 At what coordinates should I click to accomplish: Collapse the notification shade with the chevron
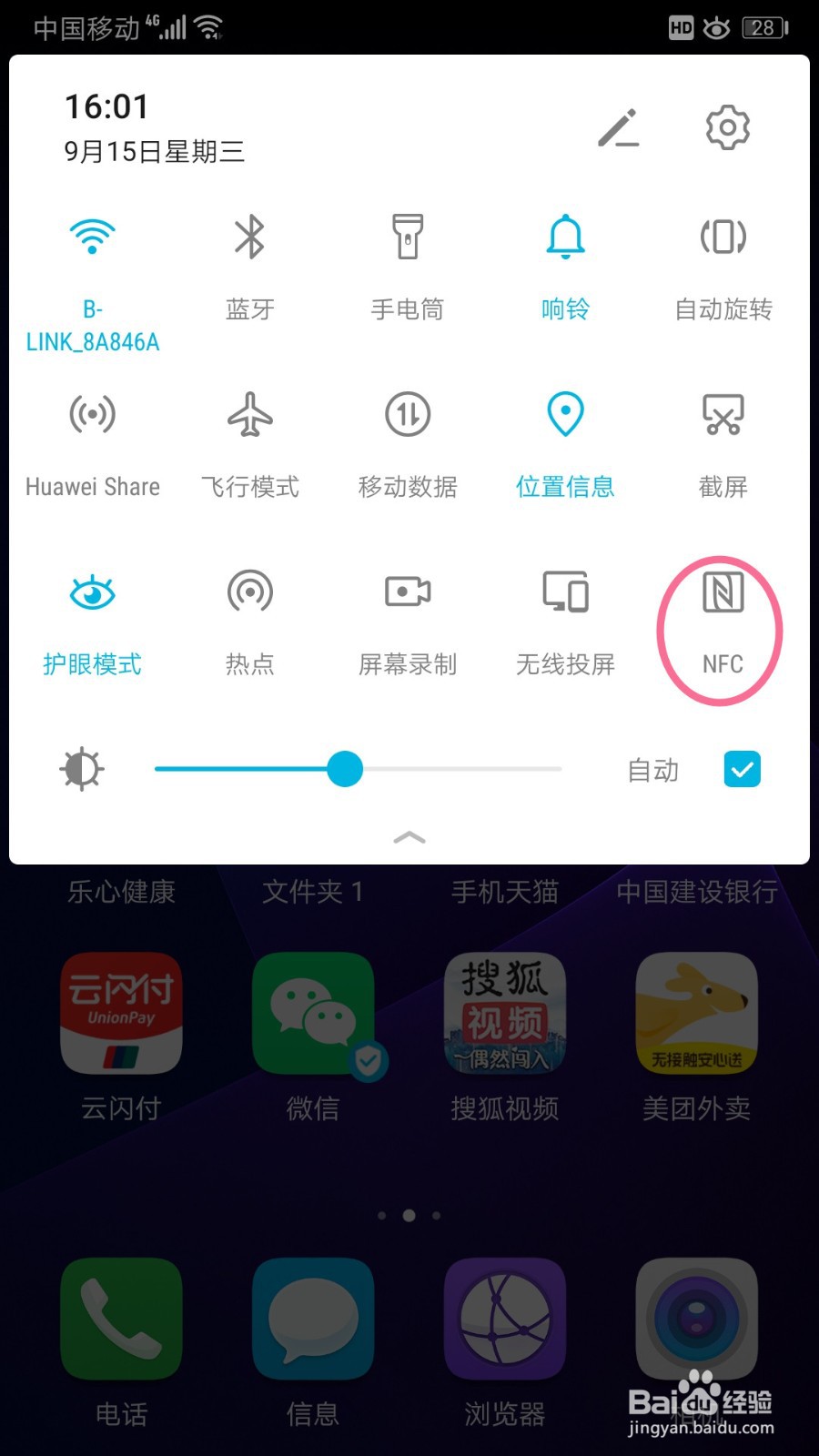(x=409, y=837)
